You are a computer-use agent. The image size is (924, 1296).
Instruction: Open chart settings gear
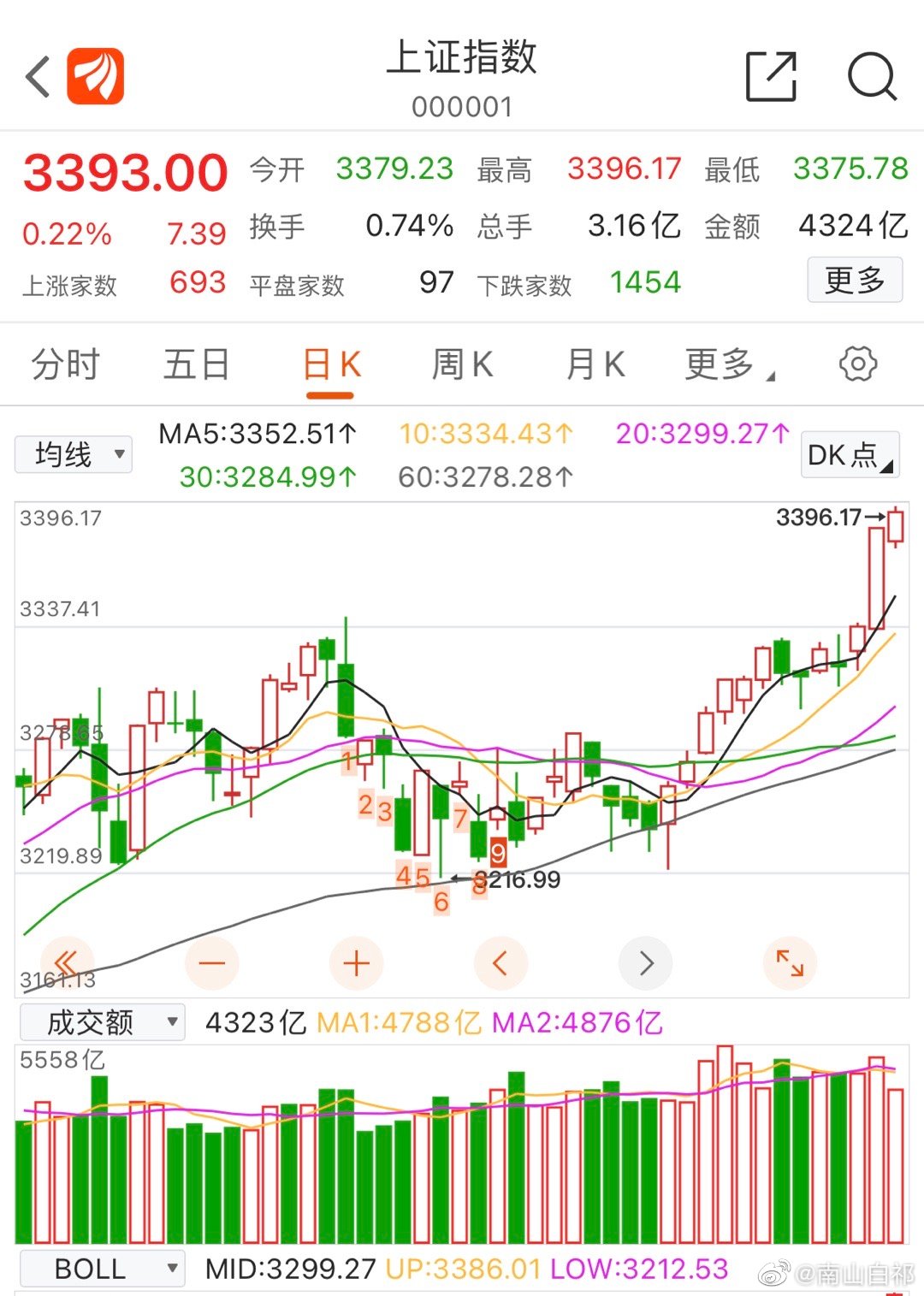pos(858,364)
